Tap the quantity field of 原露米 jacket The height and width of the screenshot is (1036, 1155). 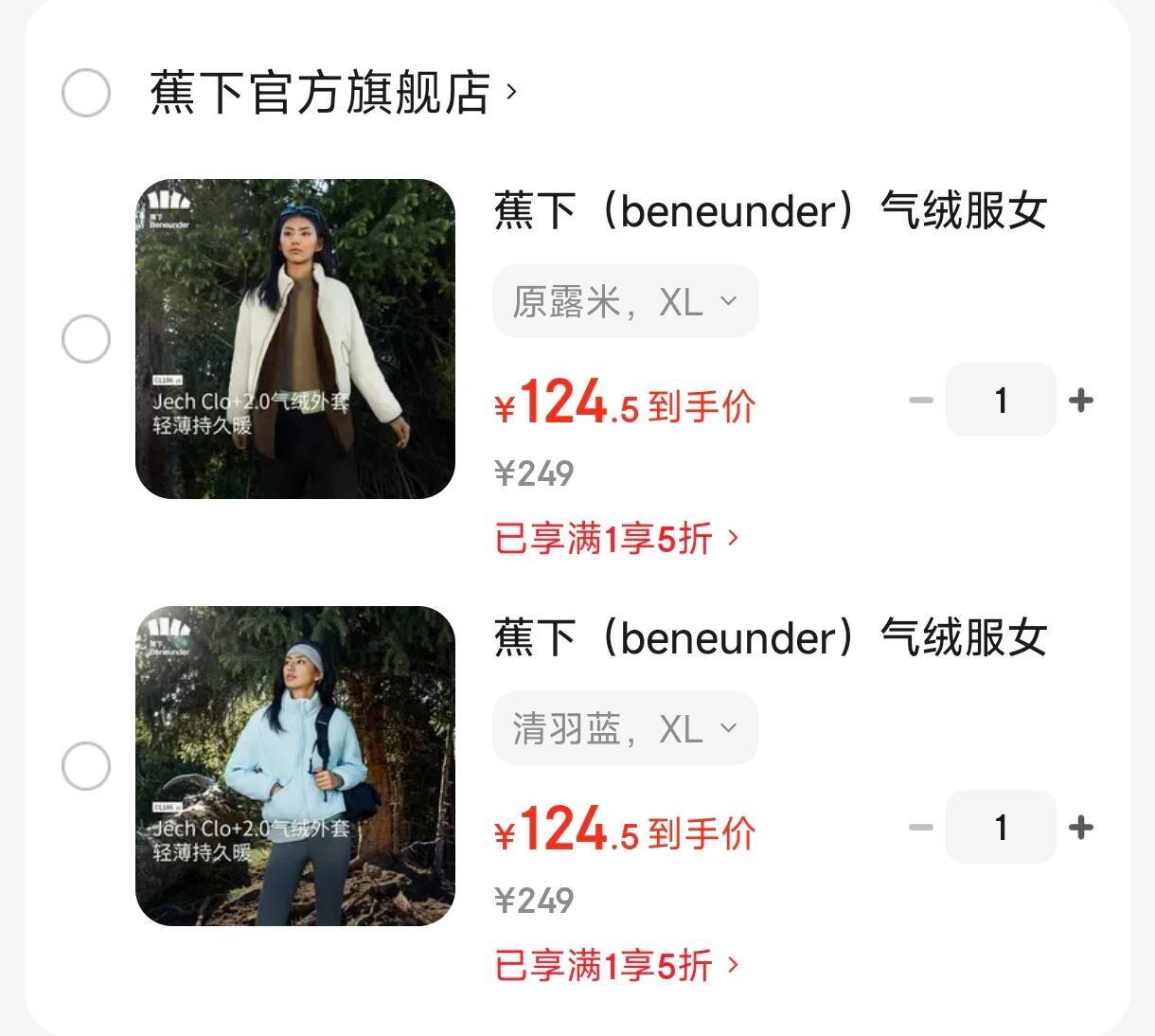pyautogui.click(x=1001, y=401)
